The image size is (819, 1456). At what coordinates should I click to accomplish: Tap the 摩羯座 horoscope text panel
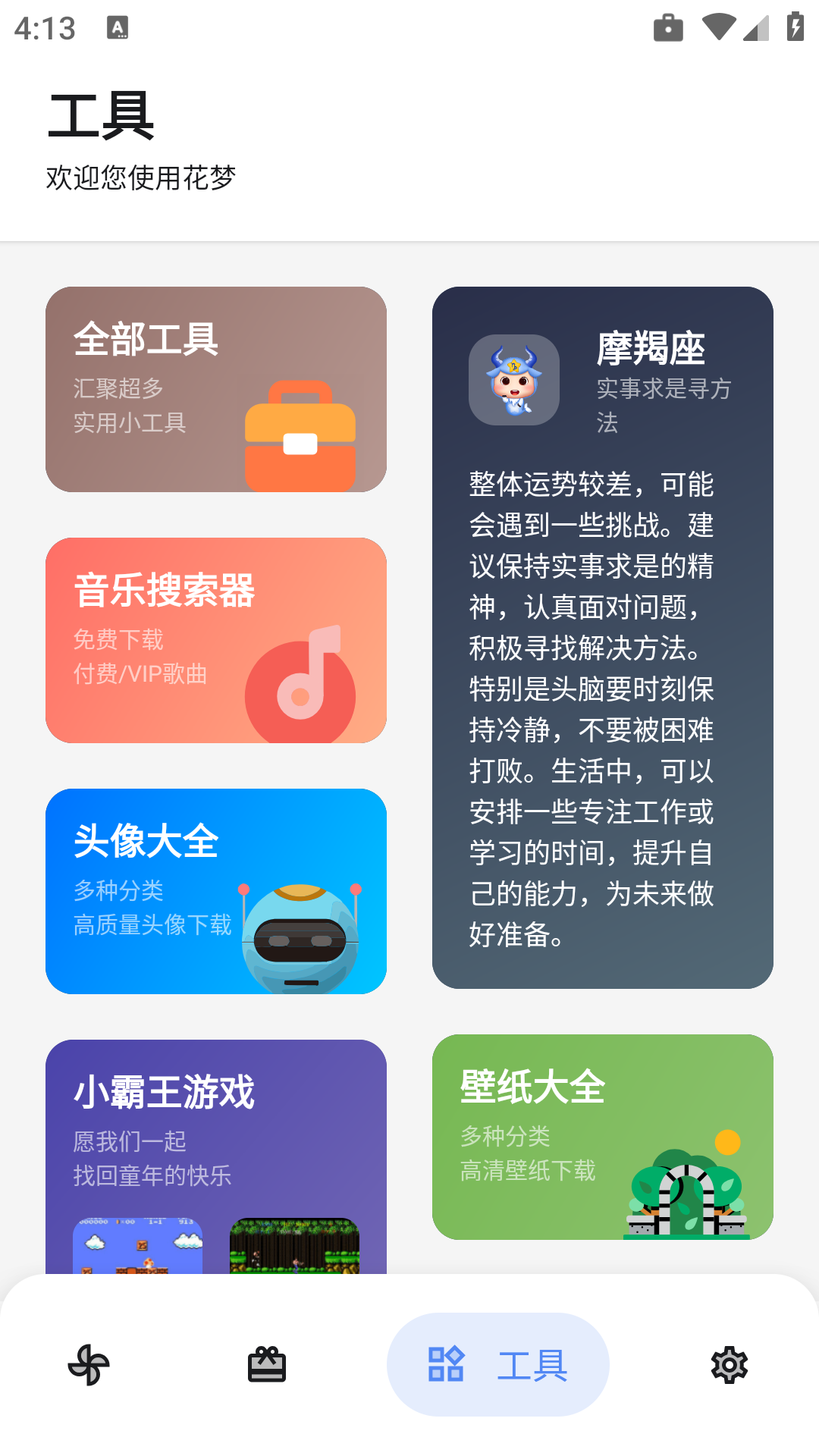tap(591, 713)
